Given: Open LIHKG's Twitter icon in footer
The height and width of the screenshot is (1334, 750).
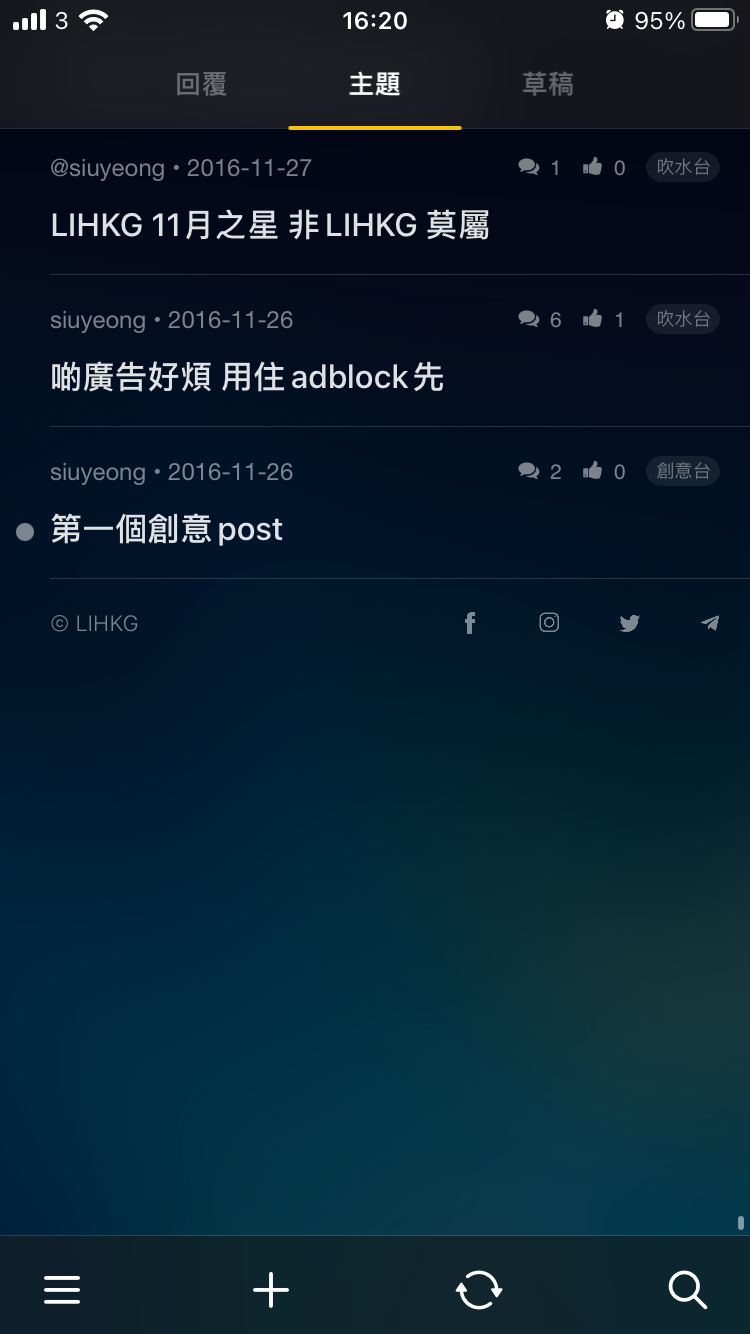Looking at the screenshot, I should pos(629,622).
